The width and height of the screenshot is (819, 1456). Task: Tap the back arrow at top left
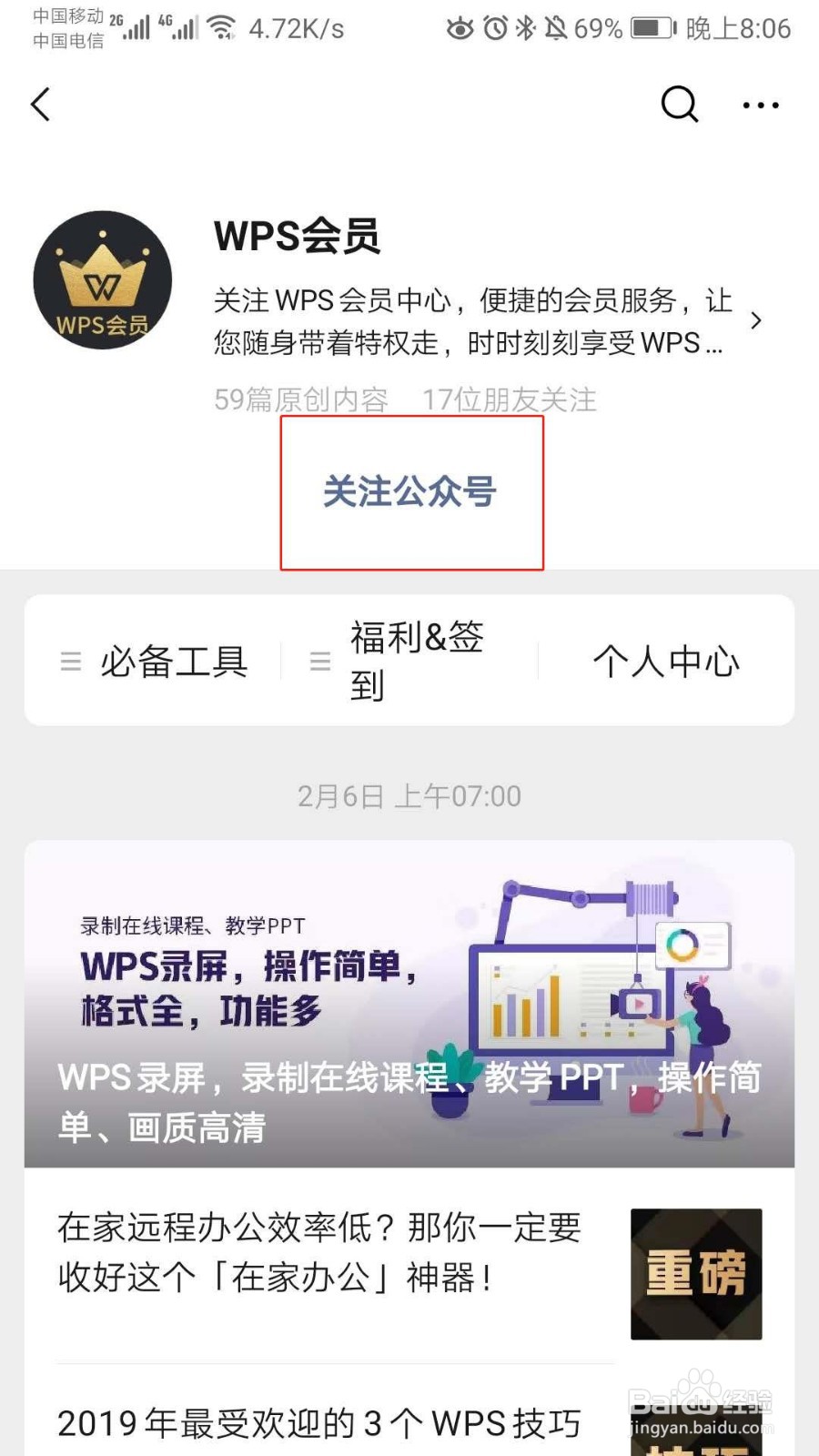pyautogui.click(x=40, y=105)
